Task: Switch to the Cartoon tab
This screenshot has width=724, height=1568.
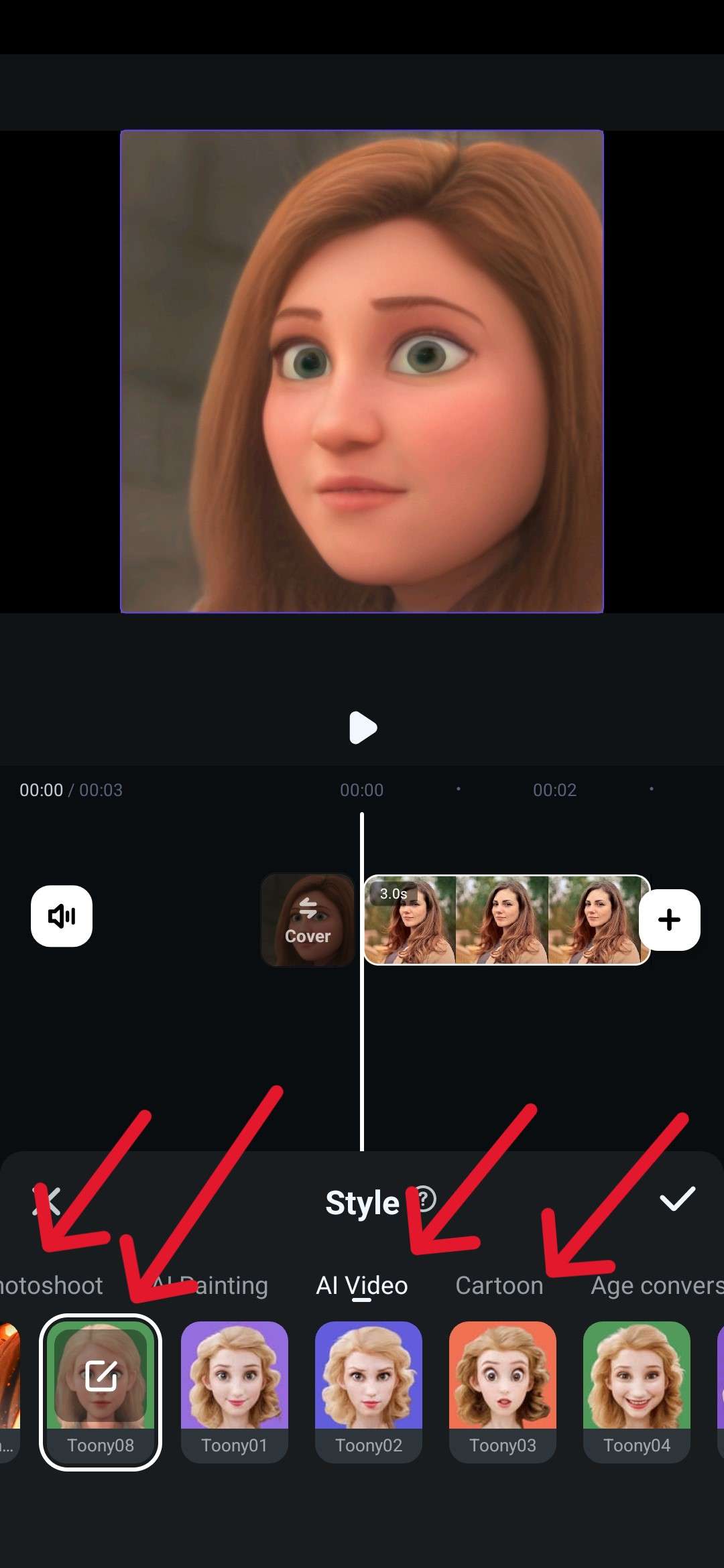Action: (x=499, y=1285)
